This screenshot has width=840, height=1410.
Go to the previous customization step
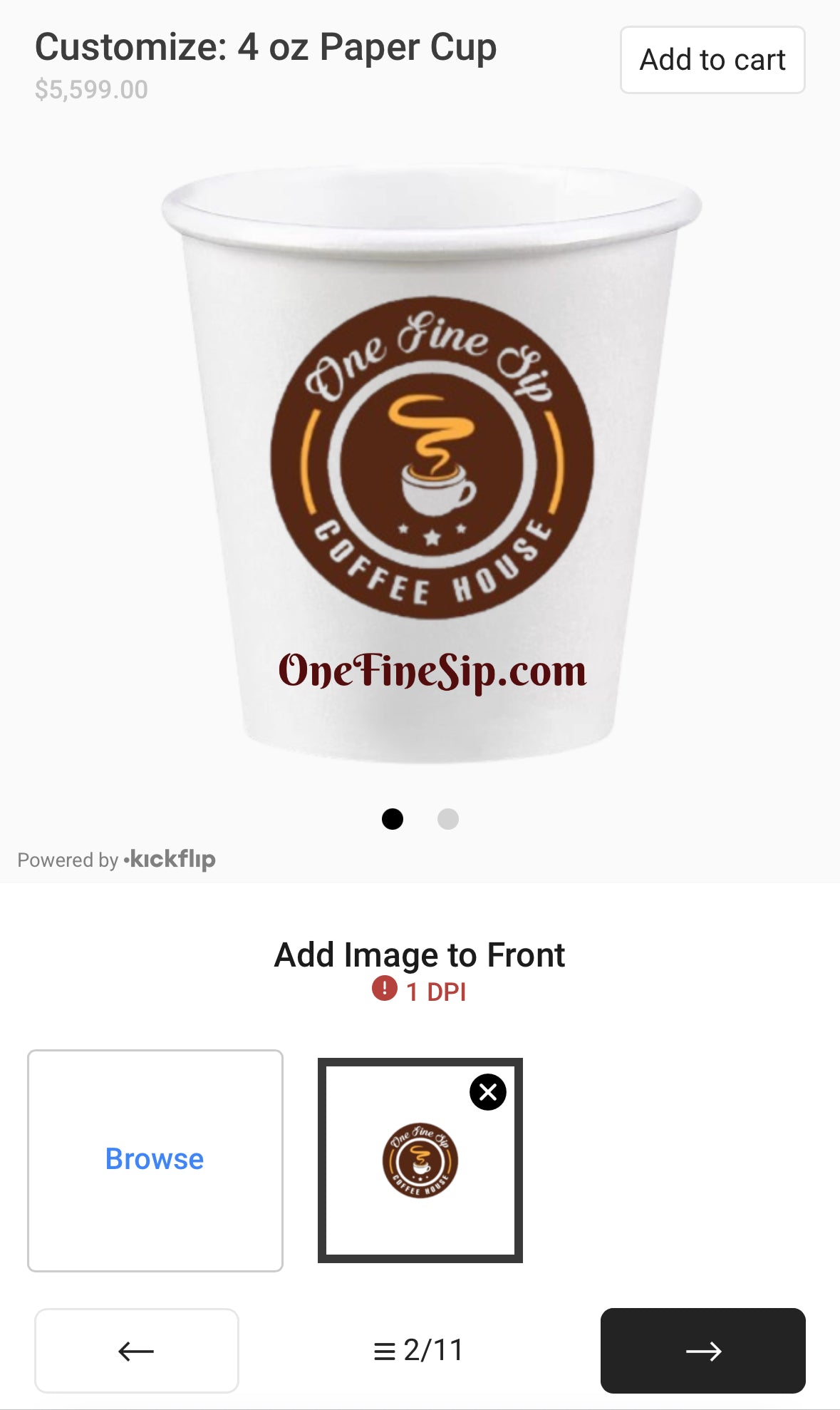coord(137,1350)
